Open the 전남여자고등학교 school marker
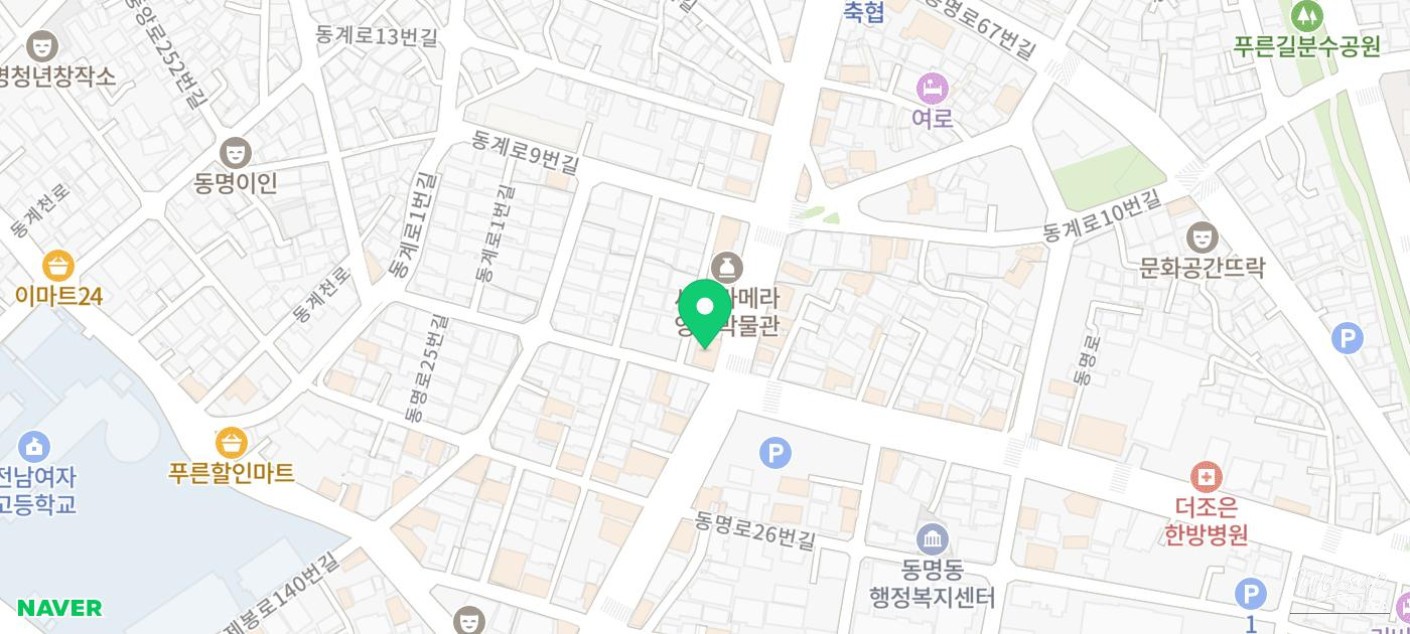The width and height of the screenshot is (1410, 634). click(34, 446)
